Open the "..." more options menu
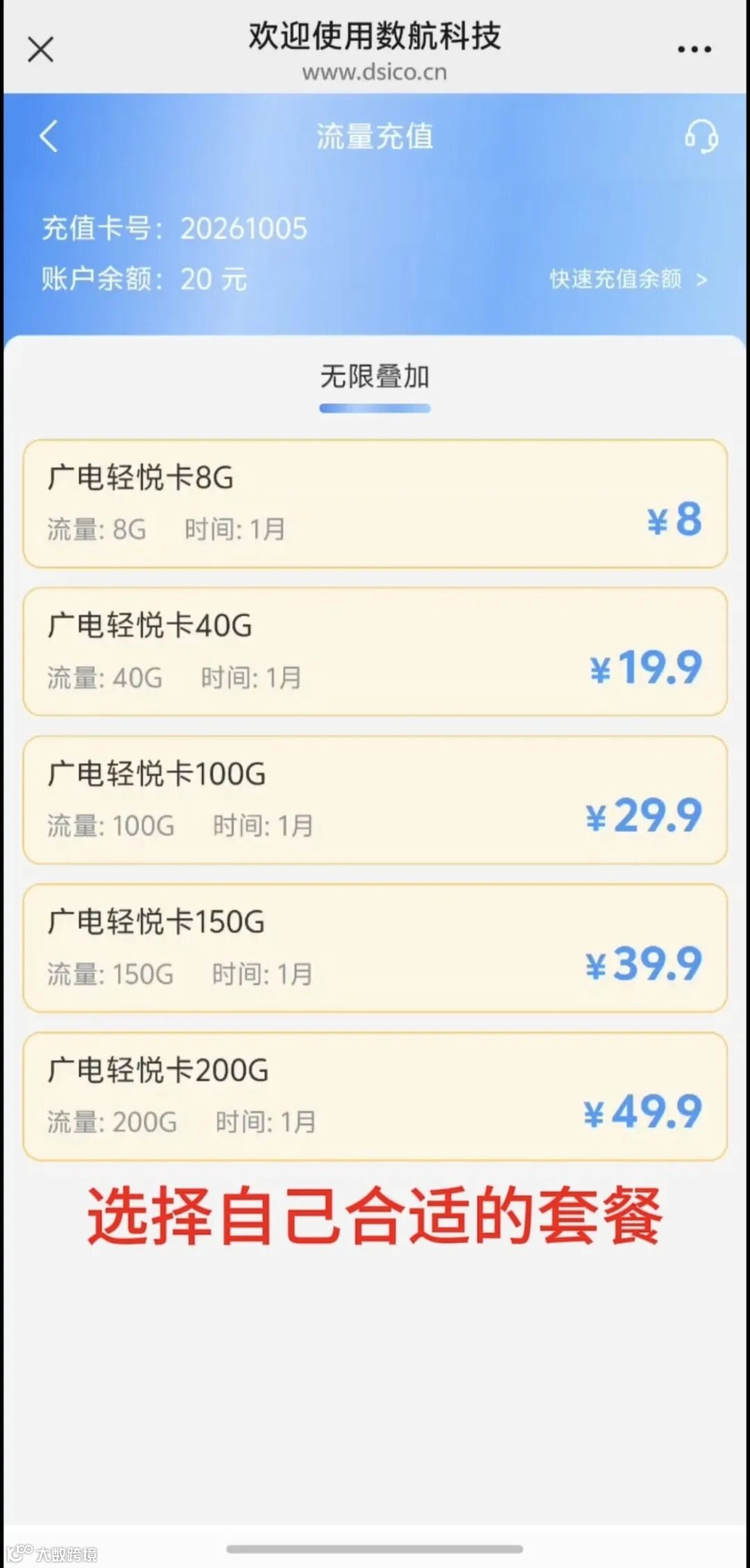 coord(693,49)
